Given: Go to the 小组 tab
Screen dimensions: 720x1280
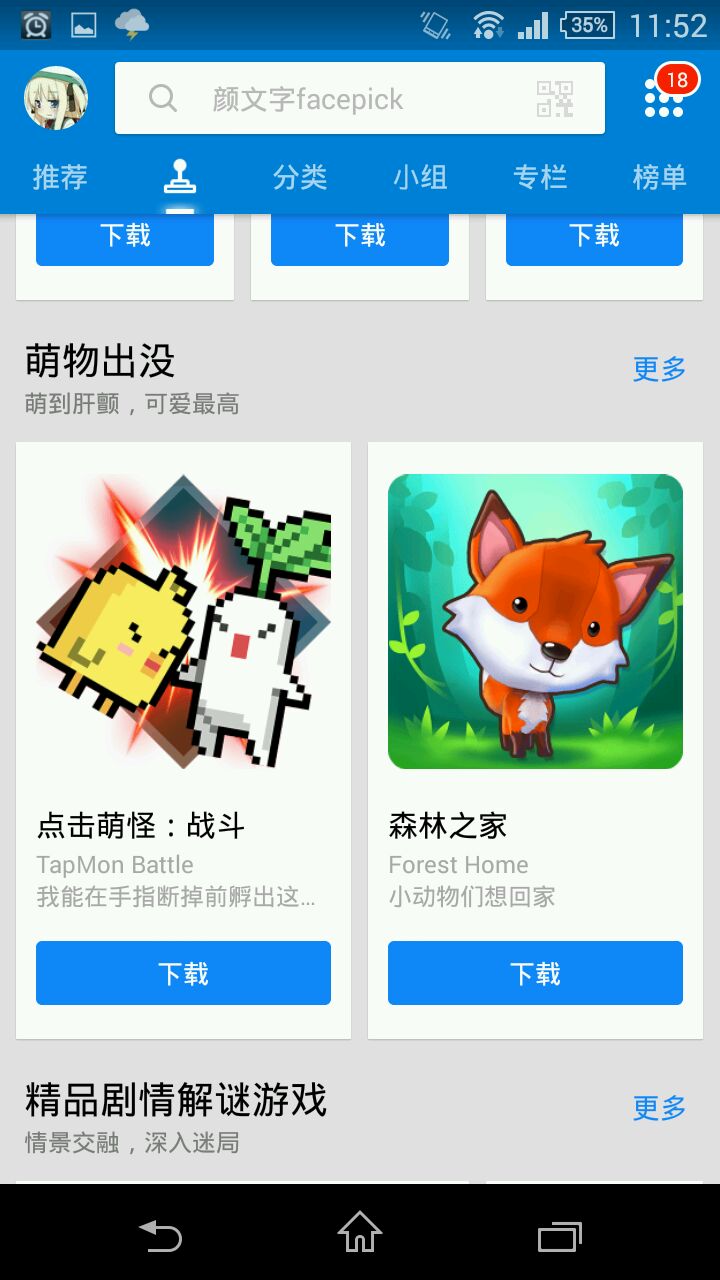Looking at the screenshot, I should pyautogui.click(x=420, y=178).
